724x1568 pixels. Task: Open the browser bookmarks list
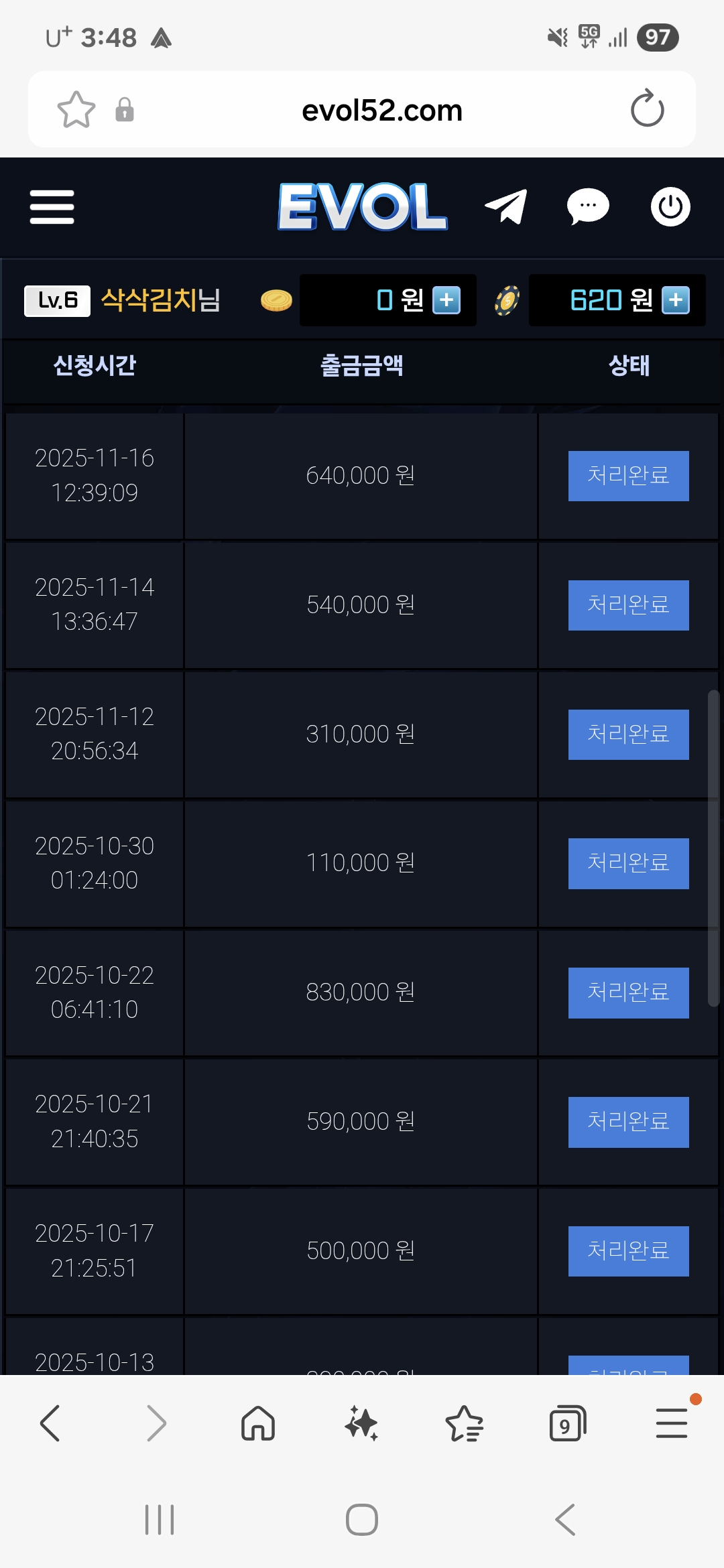[x=464, y=1423]
